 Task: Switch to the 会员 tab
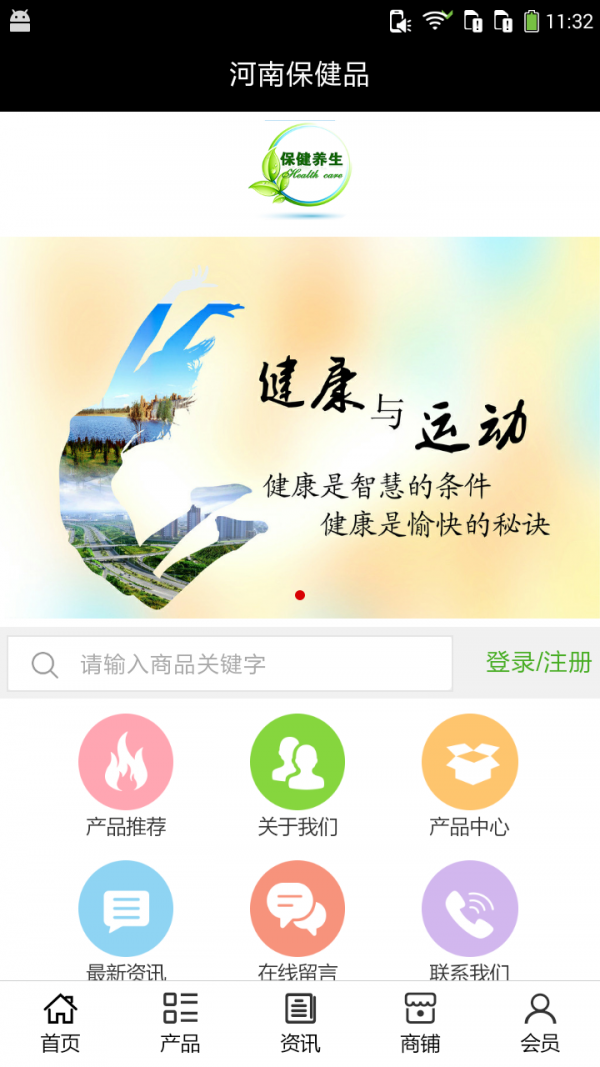[540, 1023]
